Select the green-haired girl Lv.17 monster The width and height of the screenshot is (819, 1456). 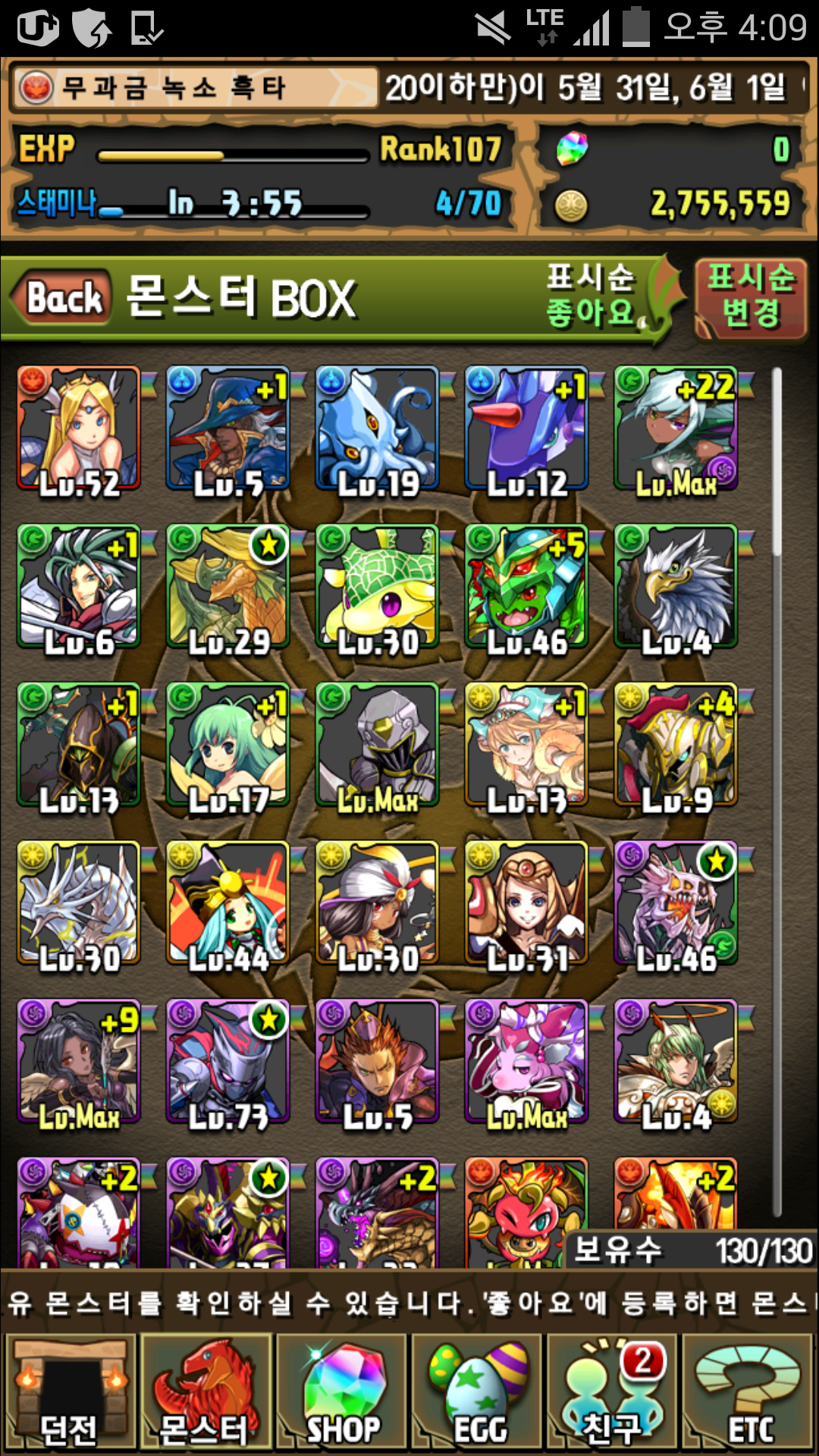click(227, 746)
